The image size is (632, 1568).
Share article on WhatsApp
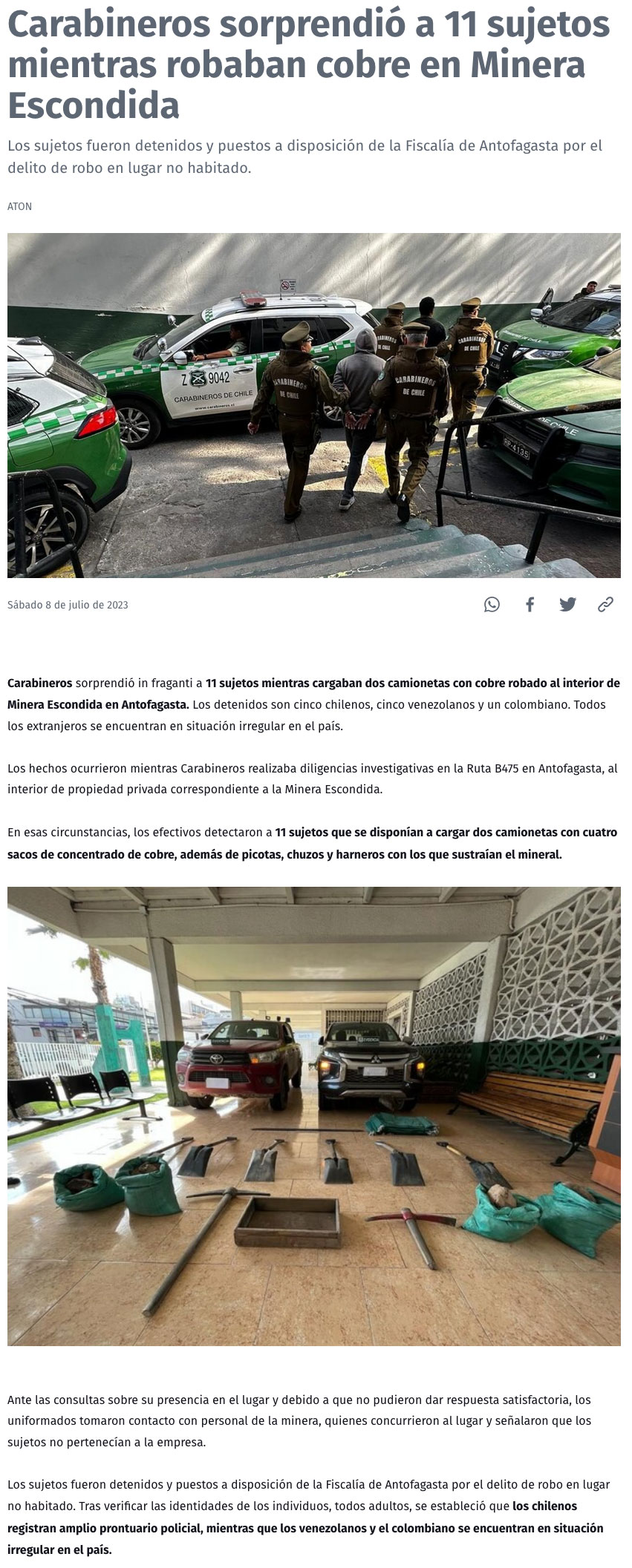click(492, 604)
